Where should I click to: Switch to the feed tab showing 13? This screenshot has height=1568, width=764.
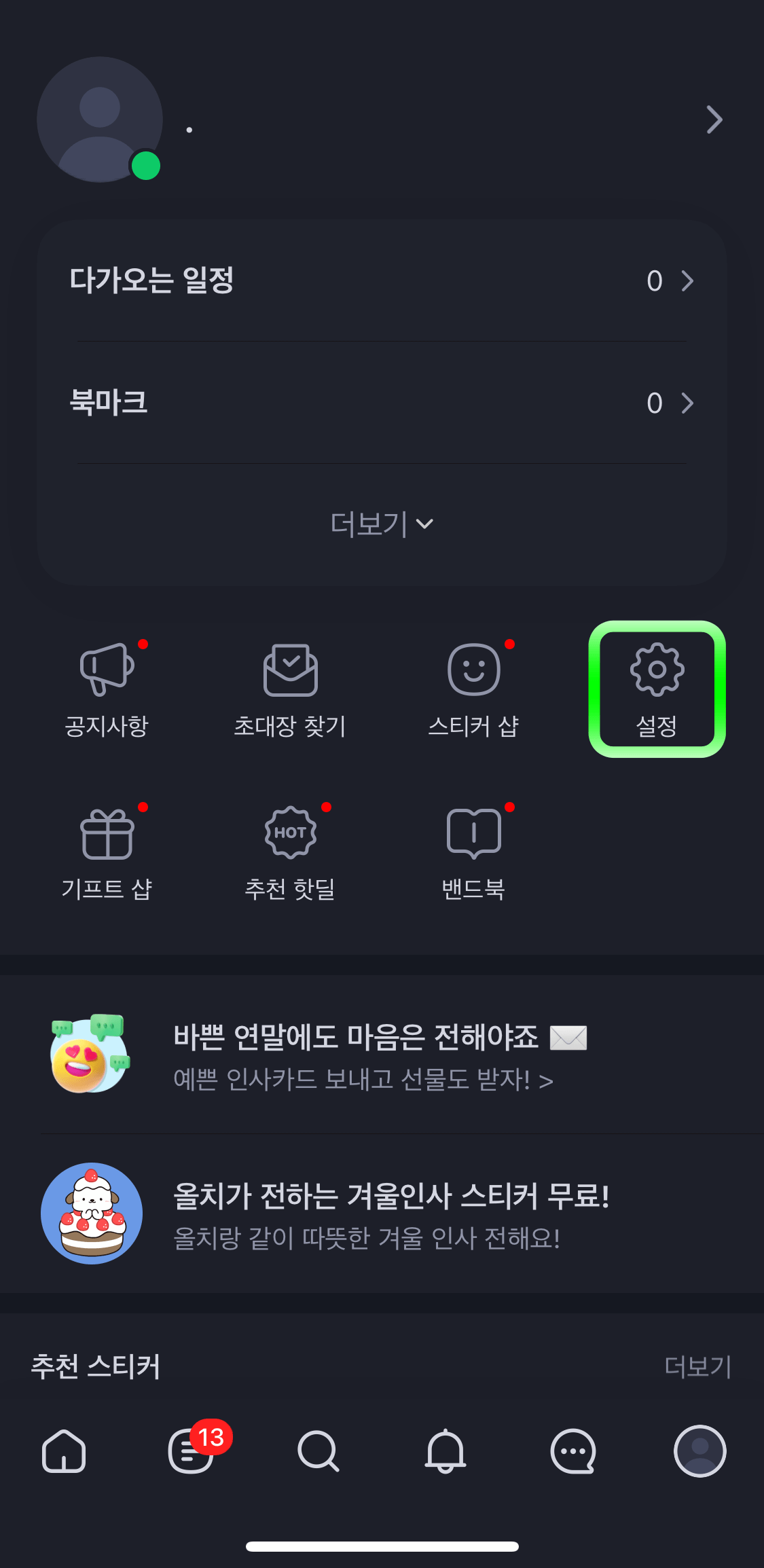tap(191, 1452)
